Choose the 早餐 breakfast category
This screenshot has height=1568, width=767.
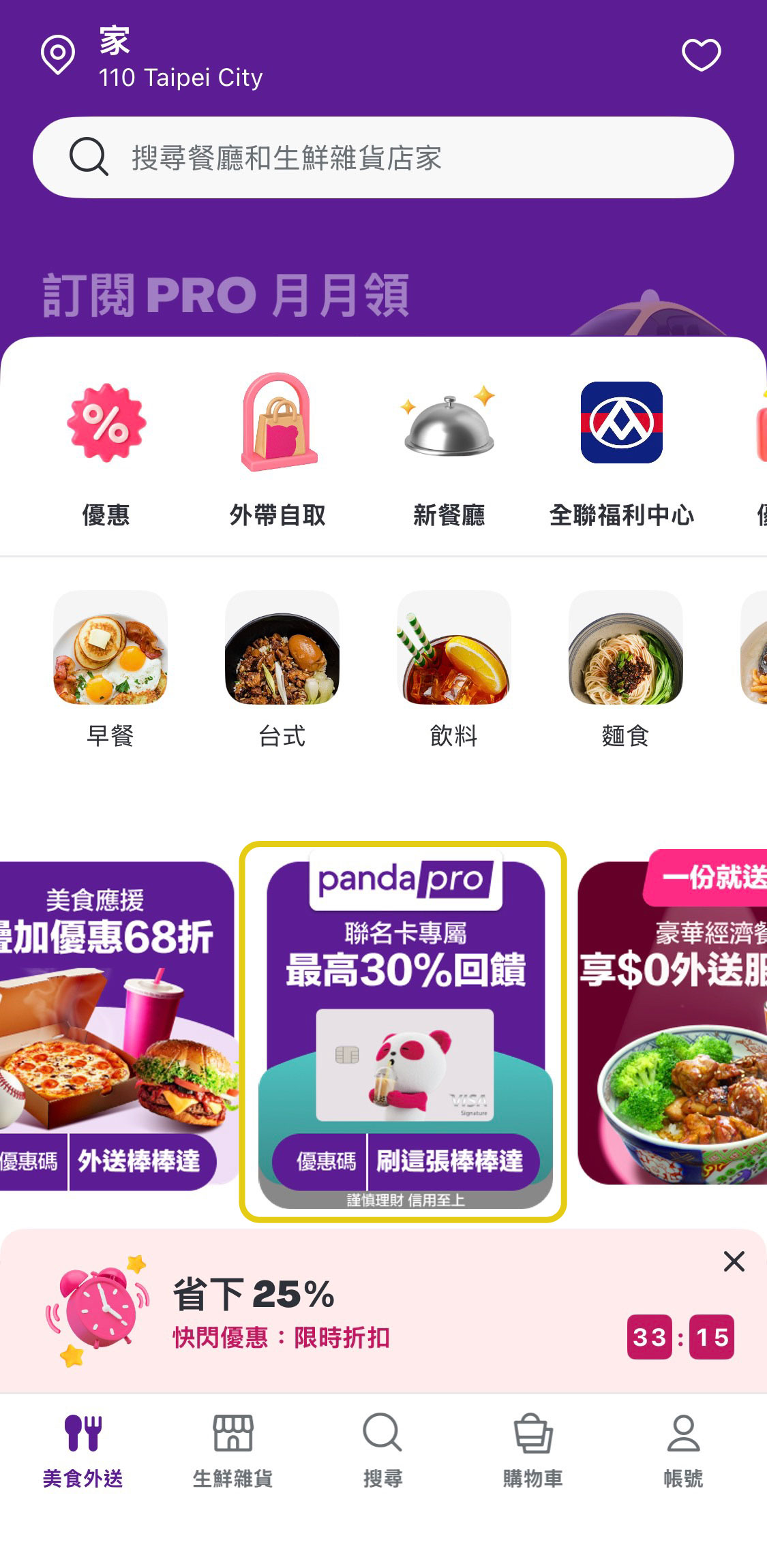click(x=110, y=668)
